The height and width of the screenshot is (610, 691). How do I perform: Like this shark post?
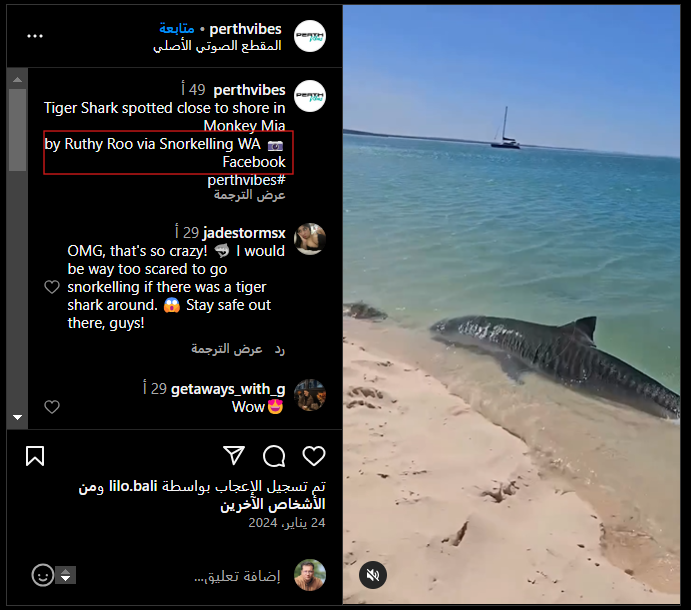coord(314,456)
